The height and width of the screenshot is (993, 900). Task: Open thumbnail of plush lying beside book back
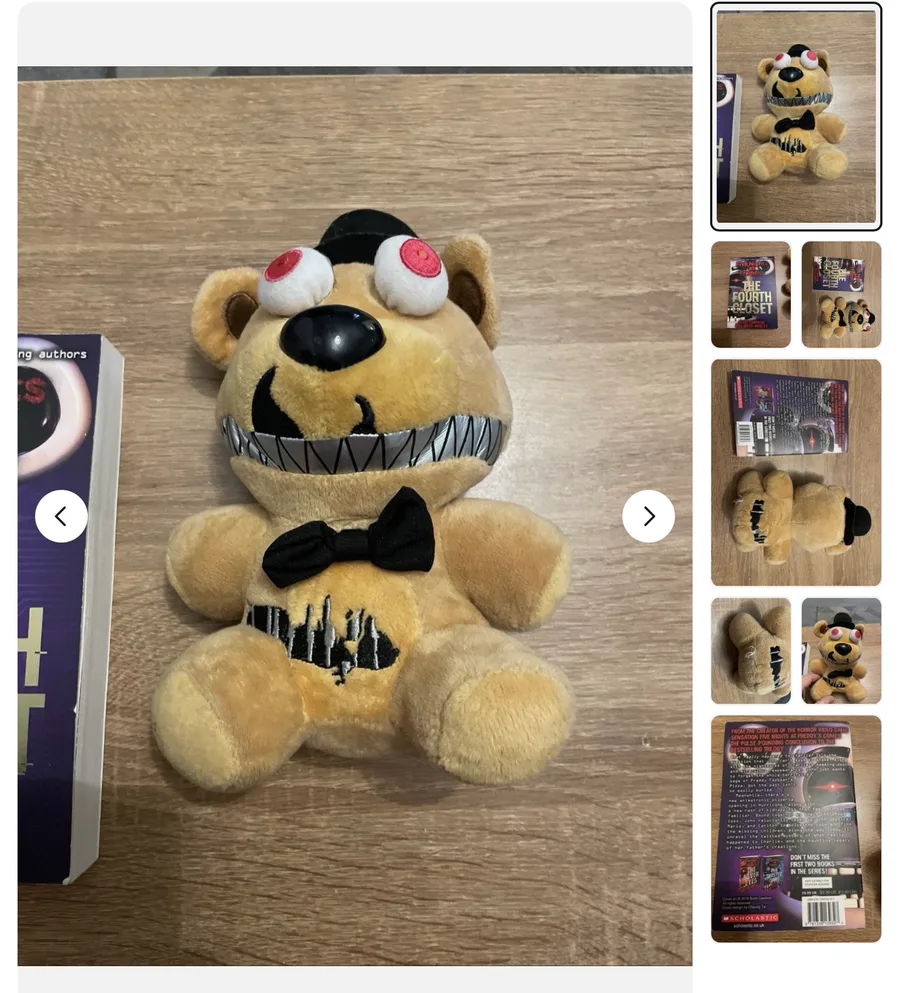(x=795, y=472)
